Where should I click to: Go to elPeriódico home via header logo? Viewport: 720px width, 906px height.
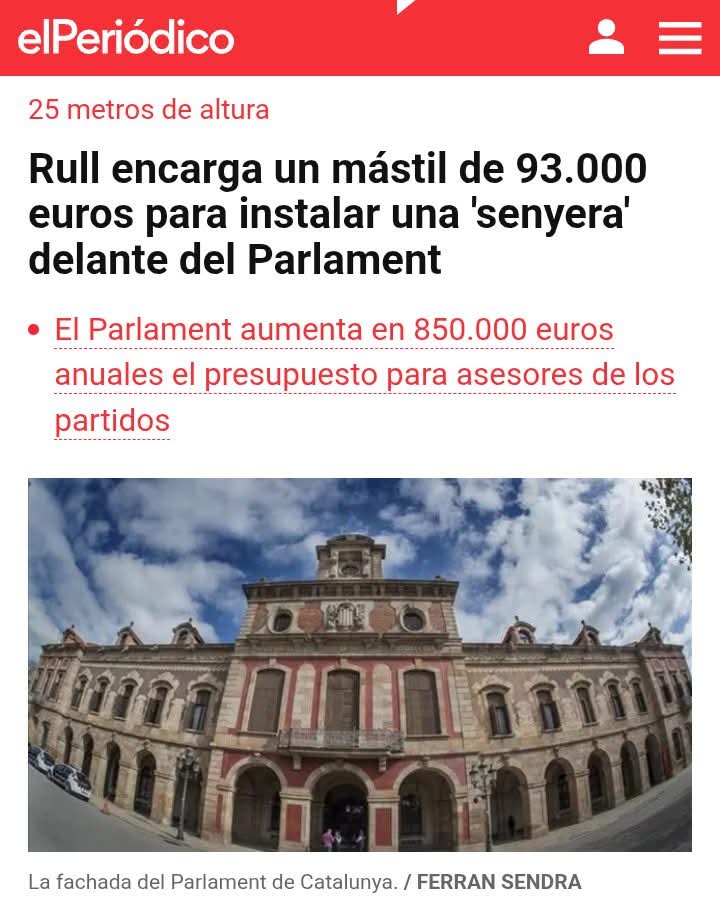[x=126, y=38]
